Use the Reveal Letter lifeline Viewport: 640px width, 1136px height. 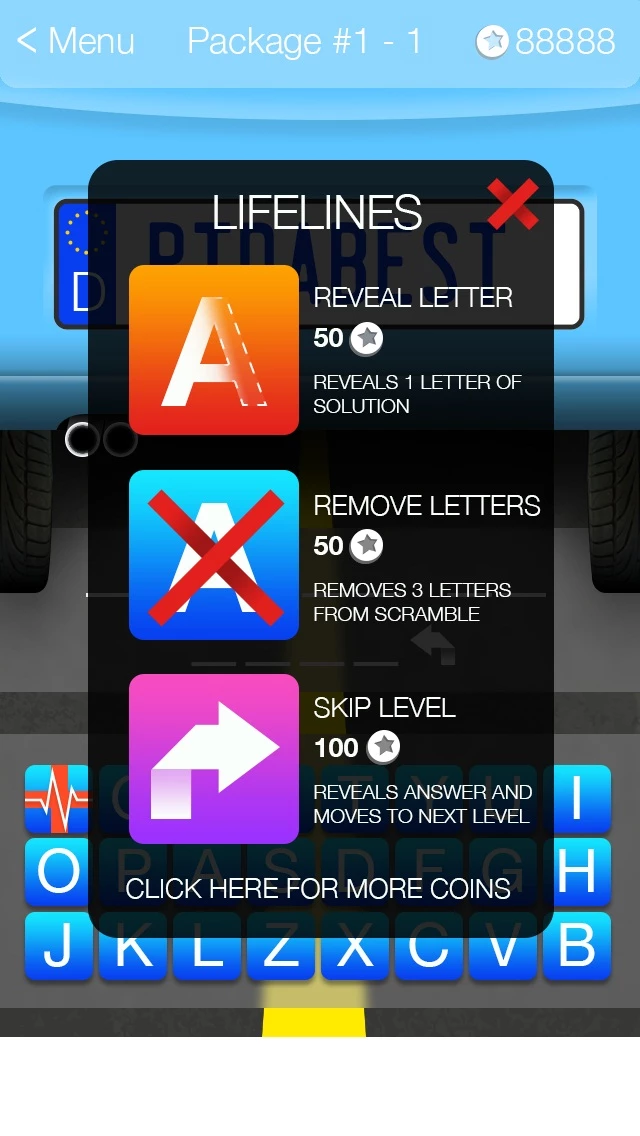click(x=214, y=350)
